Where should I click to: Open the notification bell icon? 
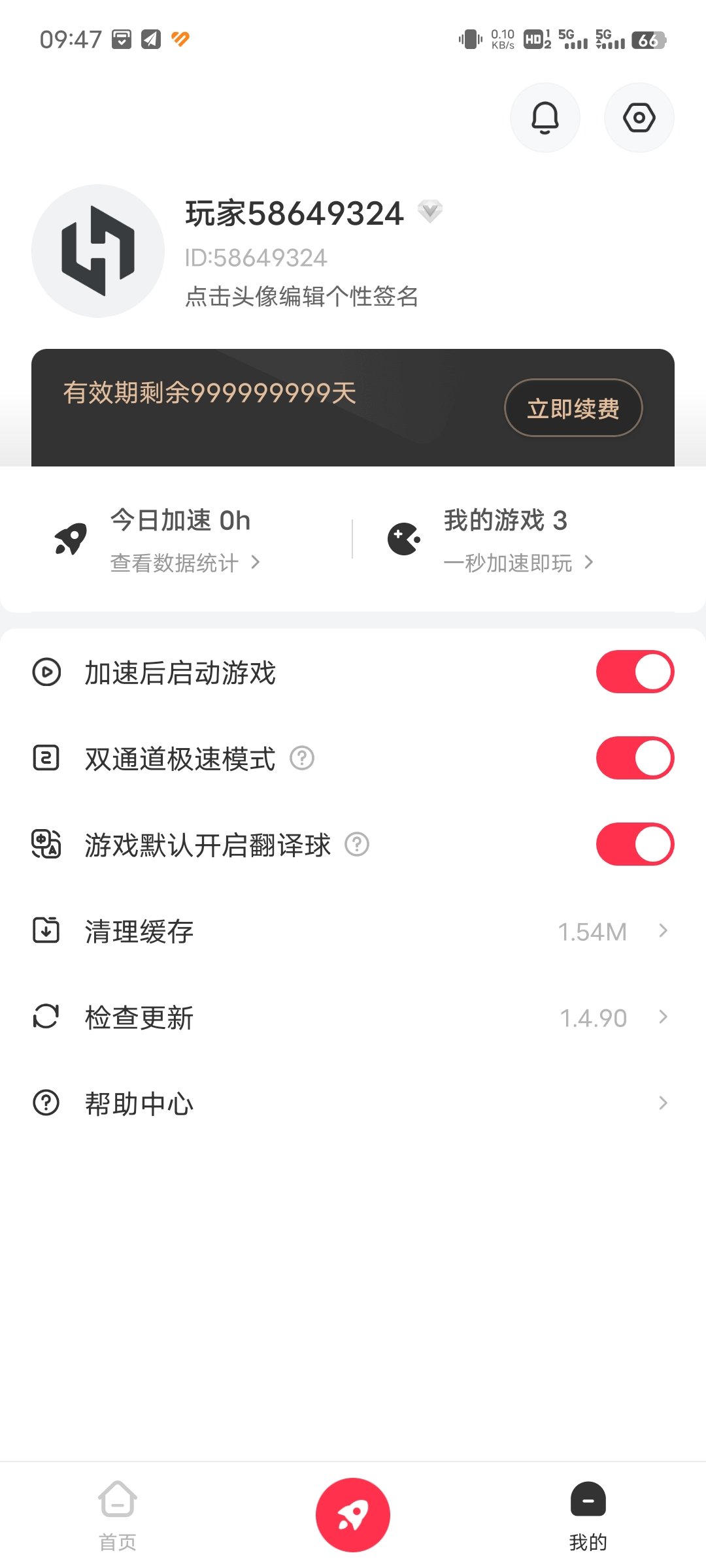[x=545, y=118]
